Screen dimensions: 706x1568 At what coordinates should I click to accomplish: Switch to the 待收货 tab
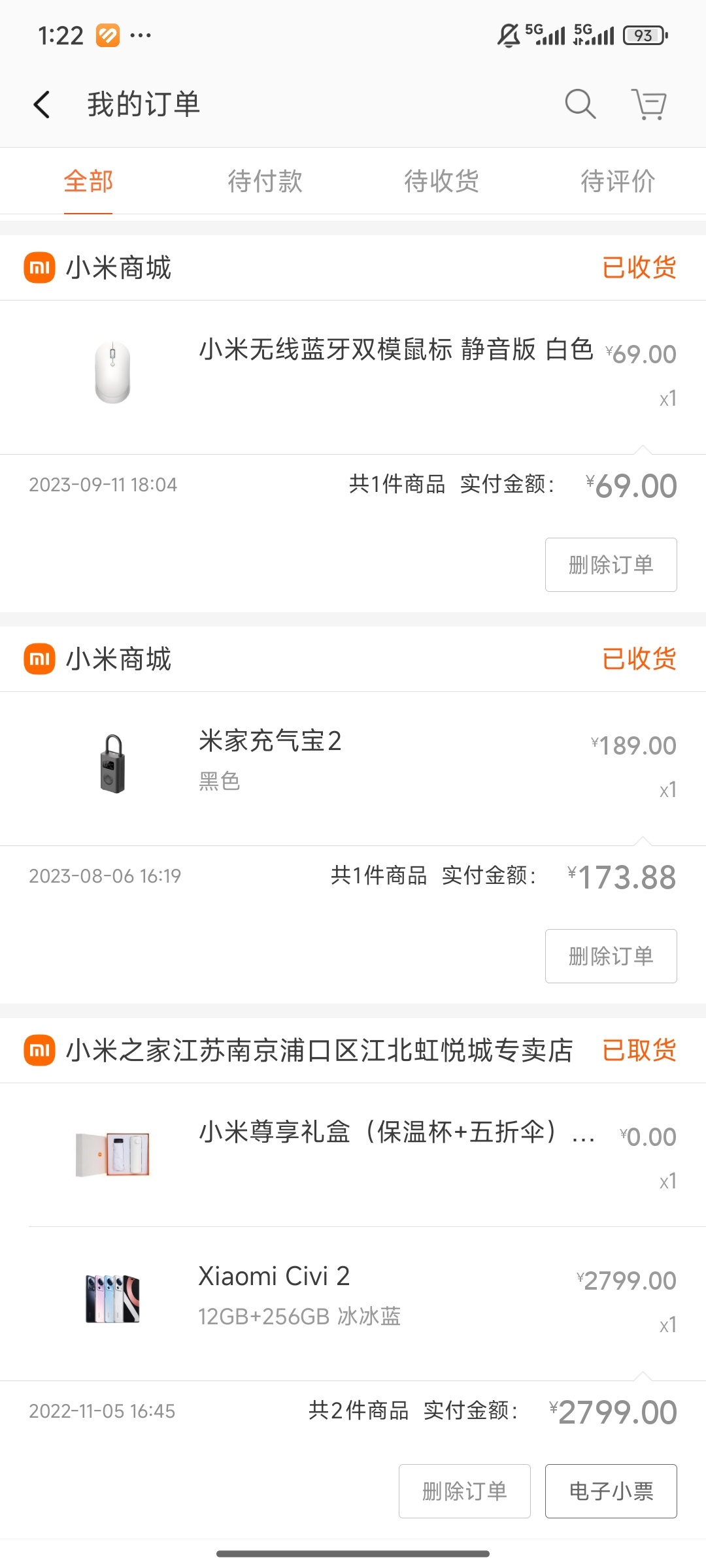(441, 181)
